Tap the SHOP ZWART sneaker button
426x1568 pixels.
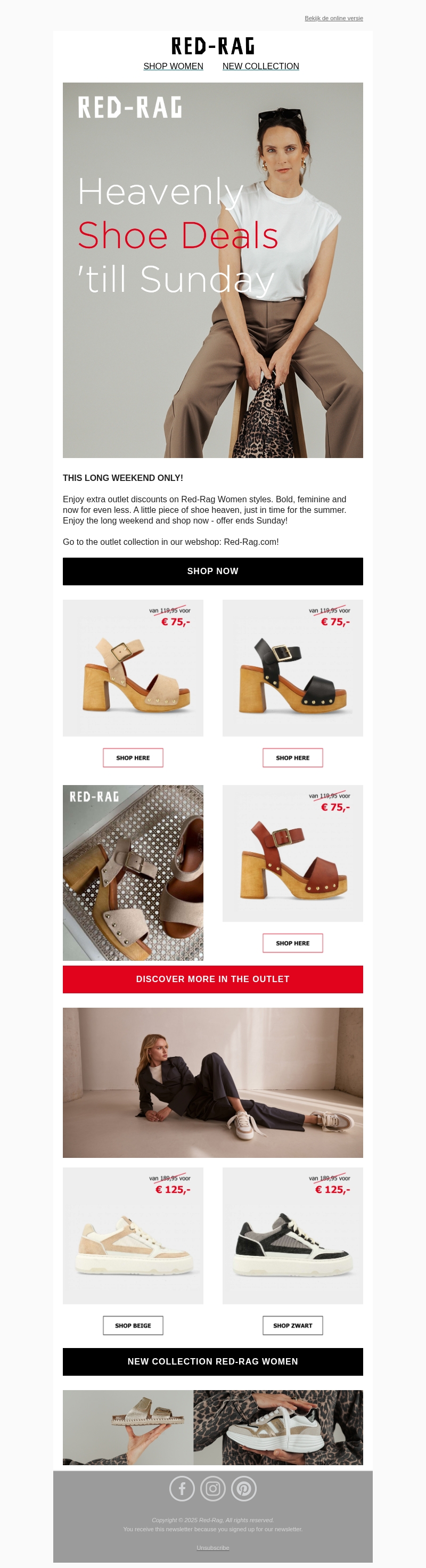pos(293,1325)
